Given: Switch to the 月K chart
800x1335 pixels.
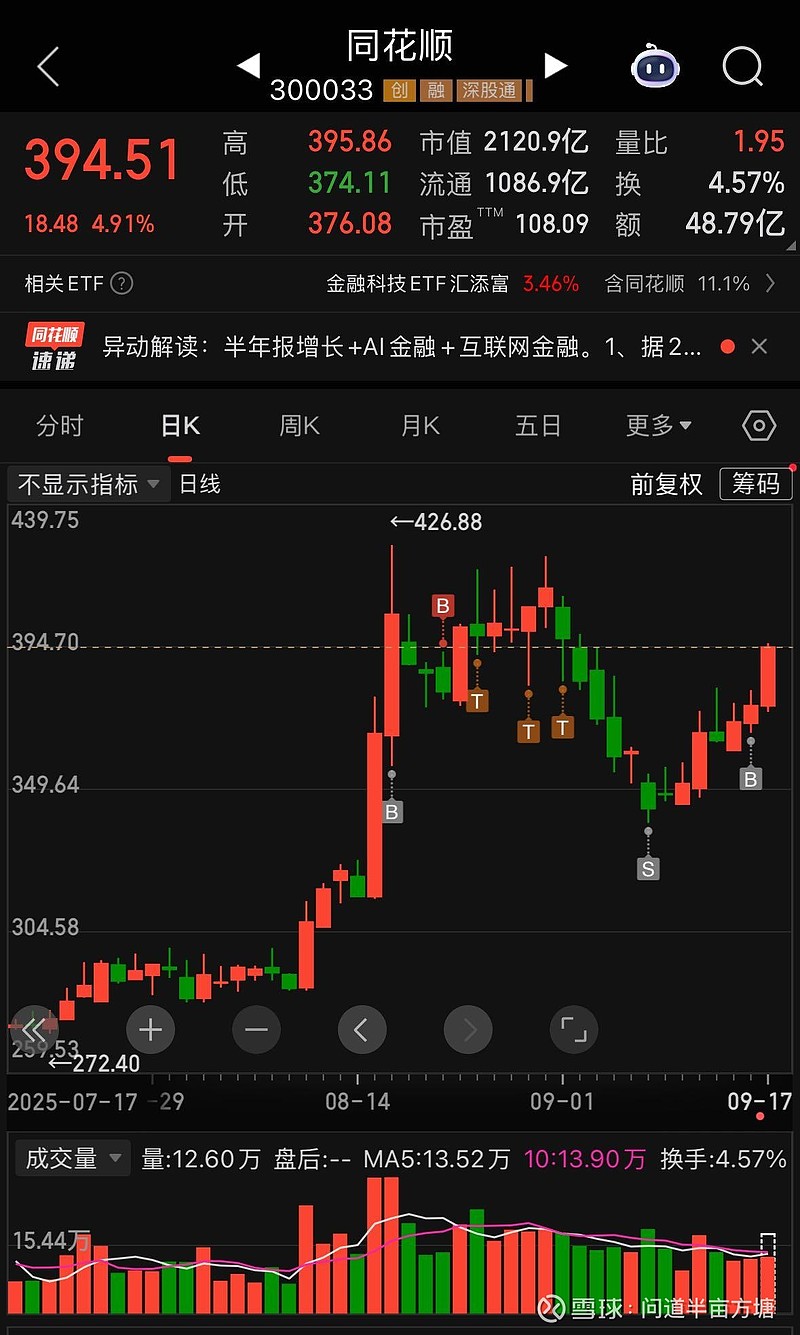Looking at the screenshot, I should (420, 426).
